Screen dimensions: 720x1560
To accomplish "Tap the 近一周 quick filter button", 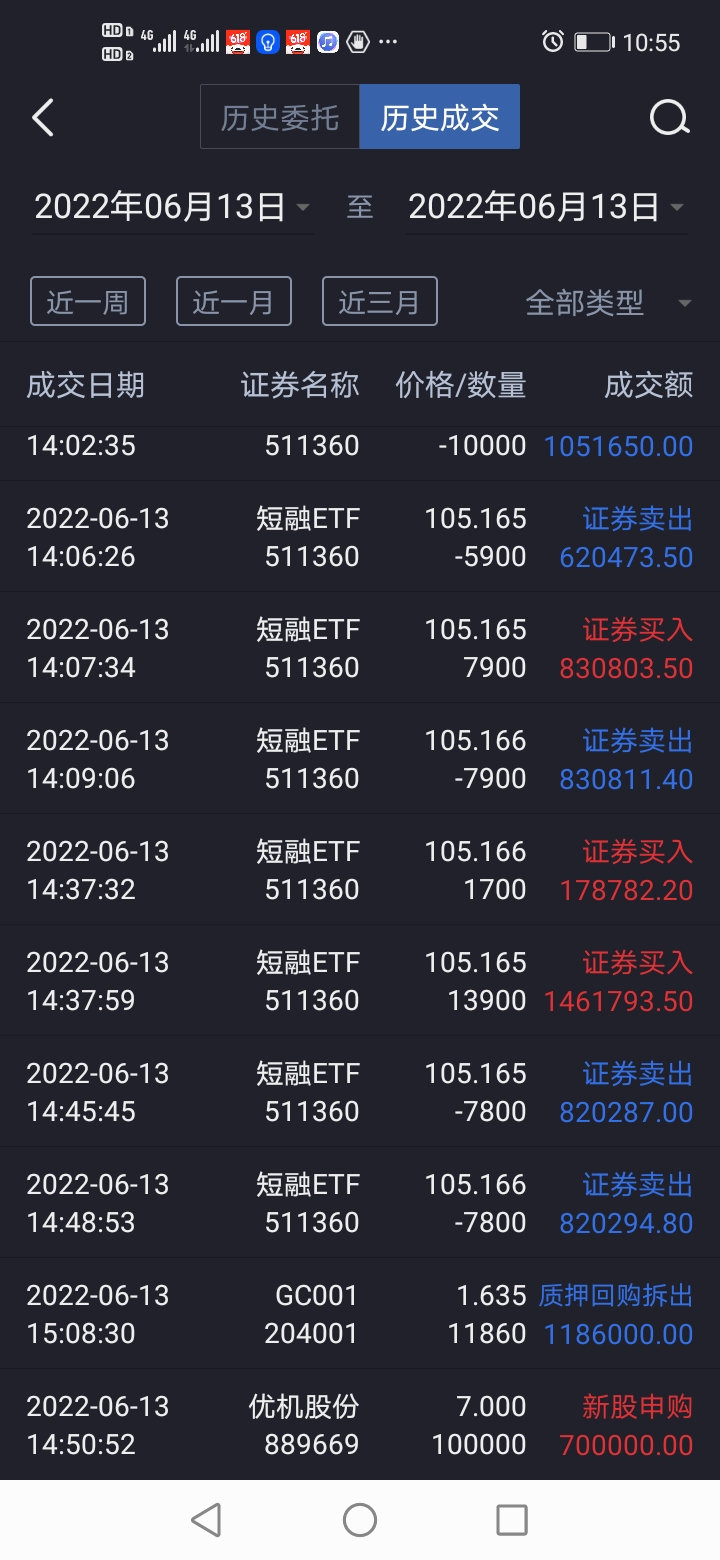I will tap(87, 301).
